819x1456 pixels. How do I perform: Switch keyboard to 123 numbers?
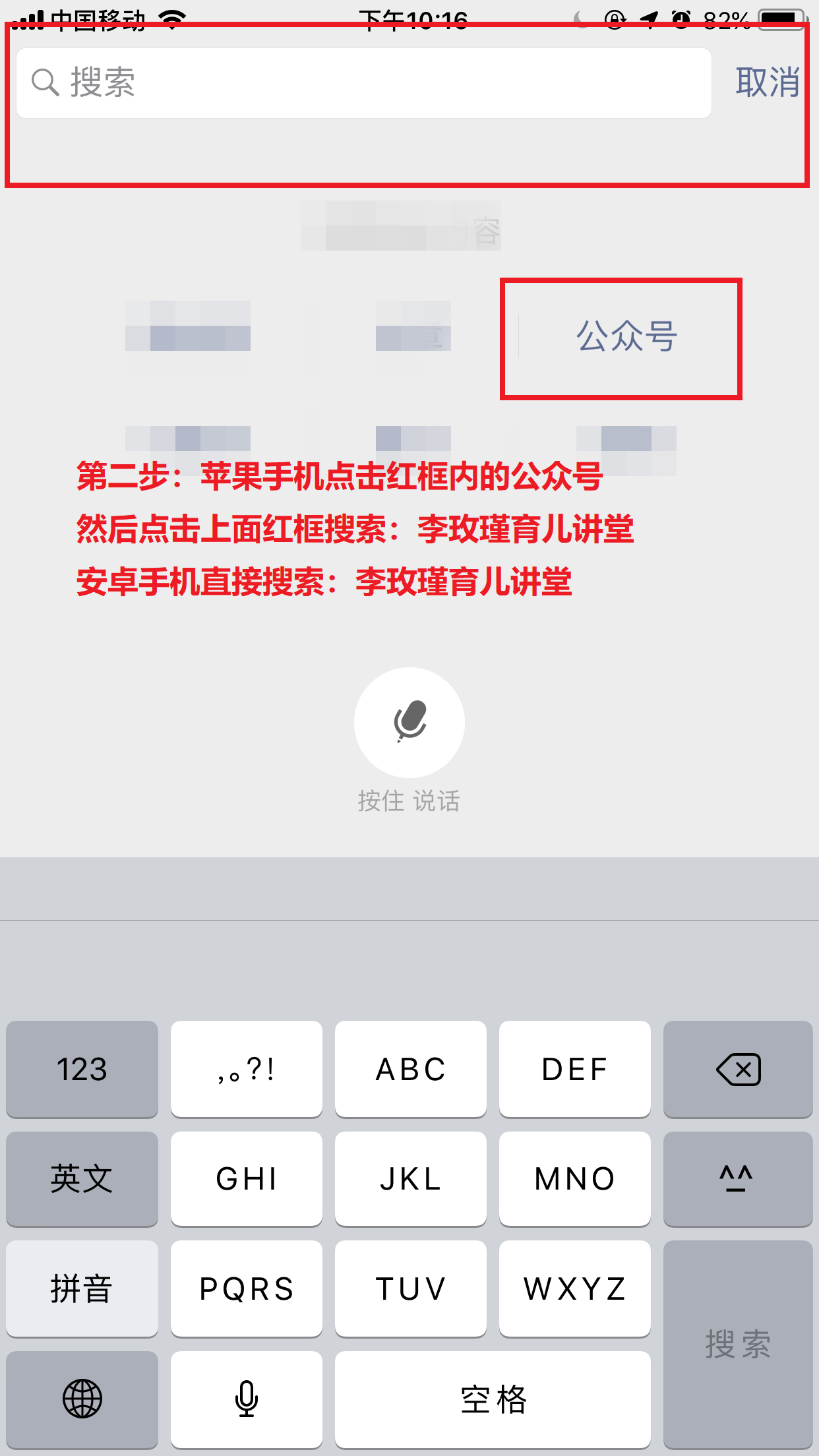pyautogui.click(x=82, y=1069)
